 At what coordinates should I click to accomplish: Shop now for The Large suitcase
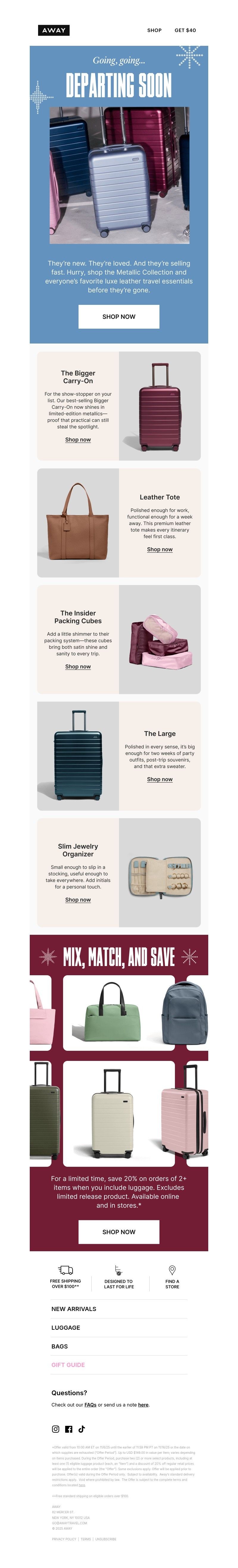coord(159,779)
